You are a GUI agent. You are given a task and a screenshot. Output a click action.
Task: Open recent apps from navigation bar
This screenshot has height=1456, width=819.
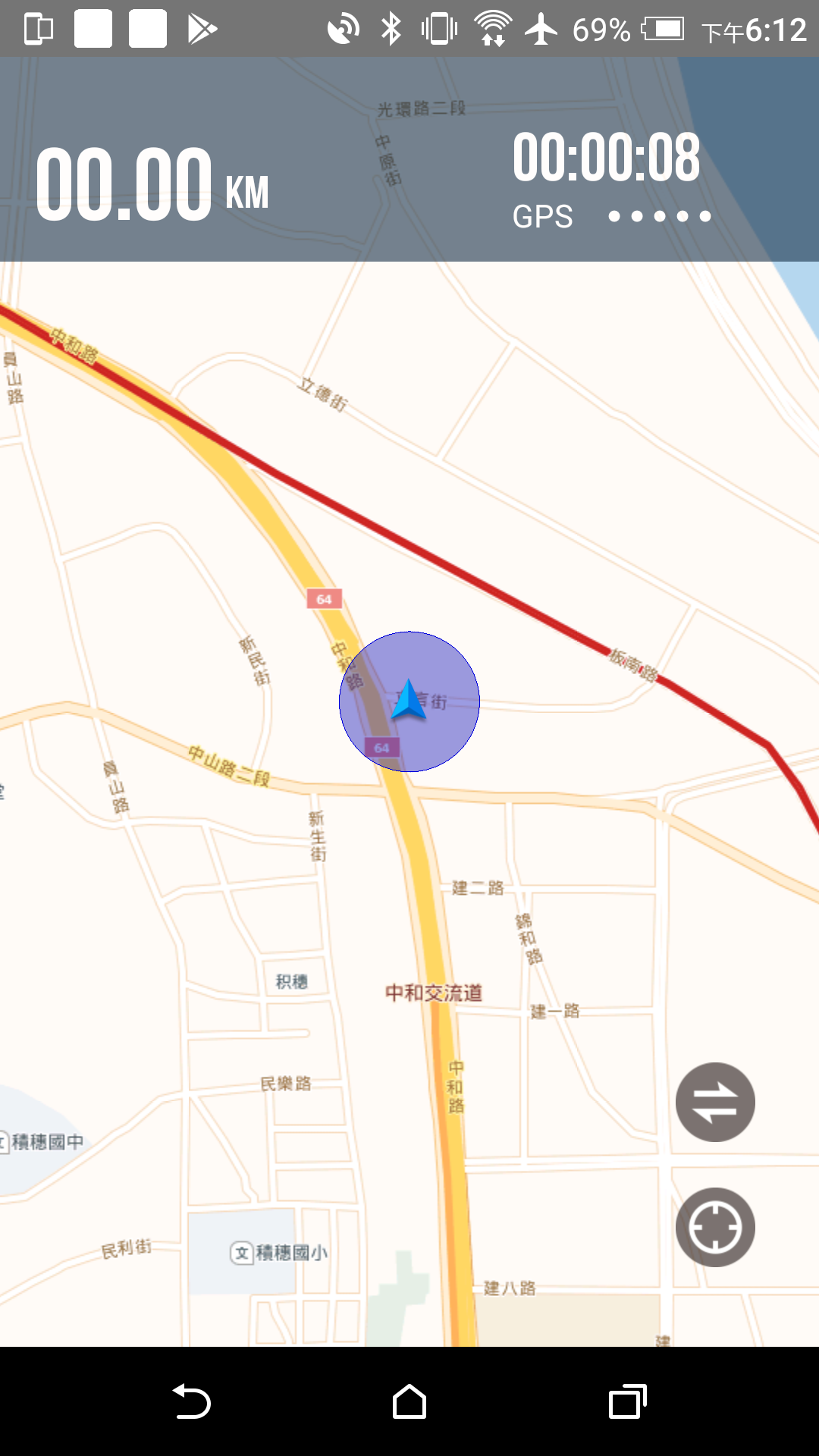coord(627,1401)
